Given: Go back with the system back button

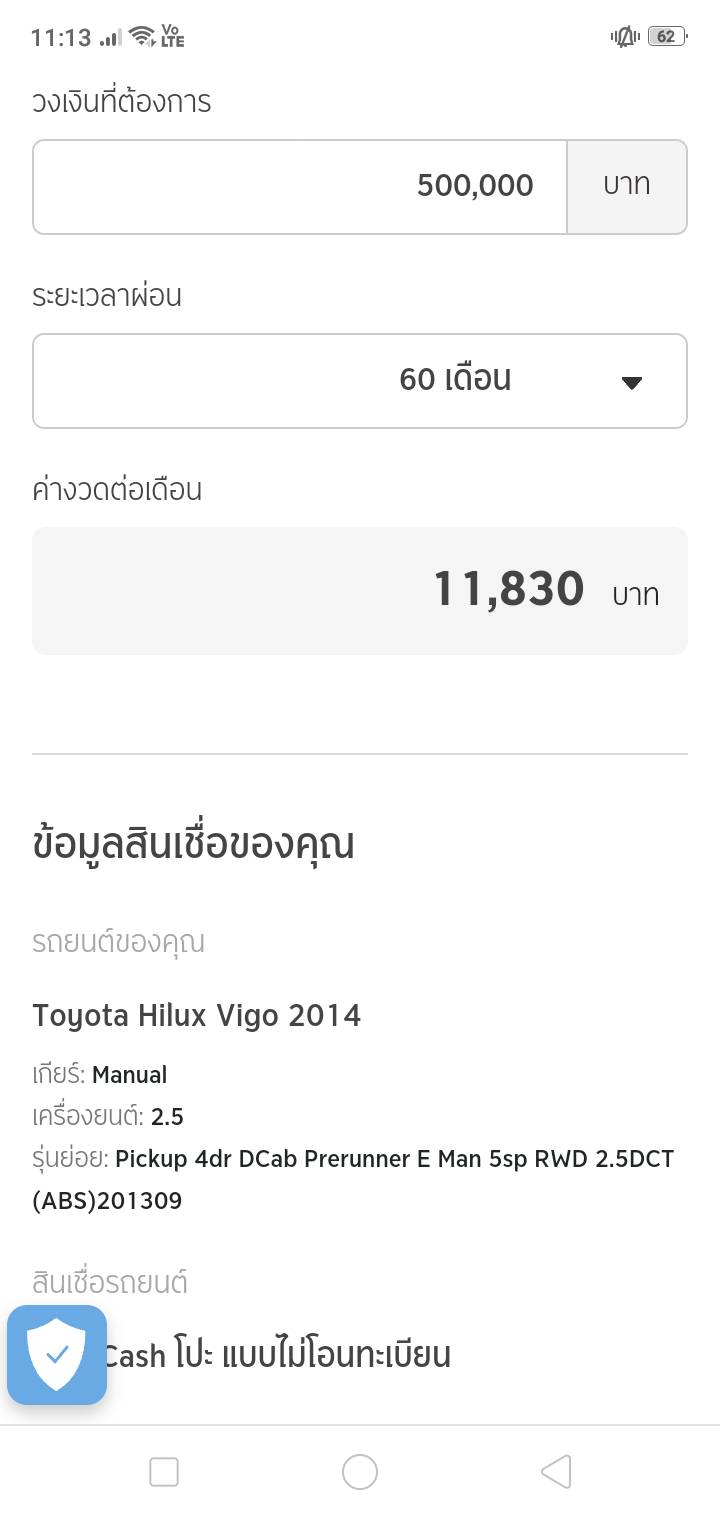Looking at the screenshot, I should [556, 1472].
